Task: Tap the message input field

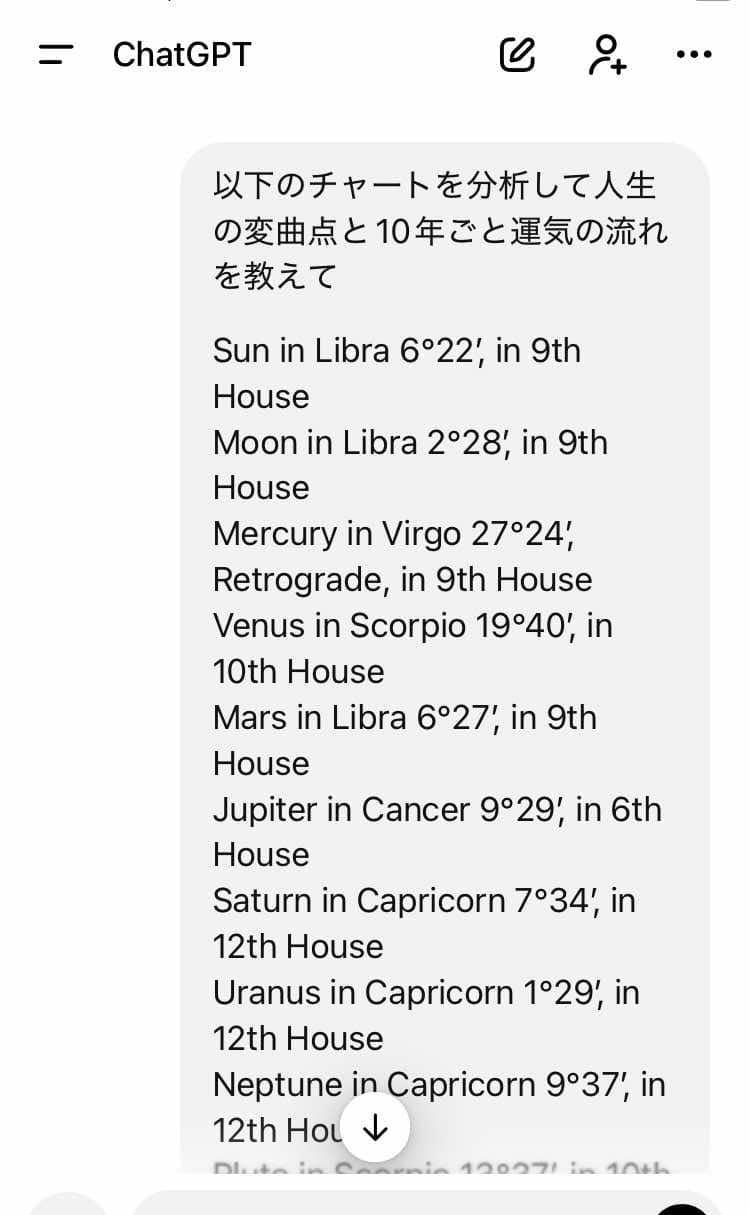Action: coord(390,1203)
